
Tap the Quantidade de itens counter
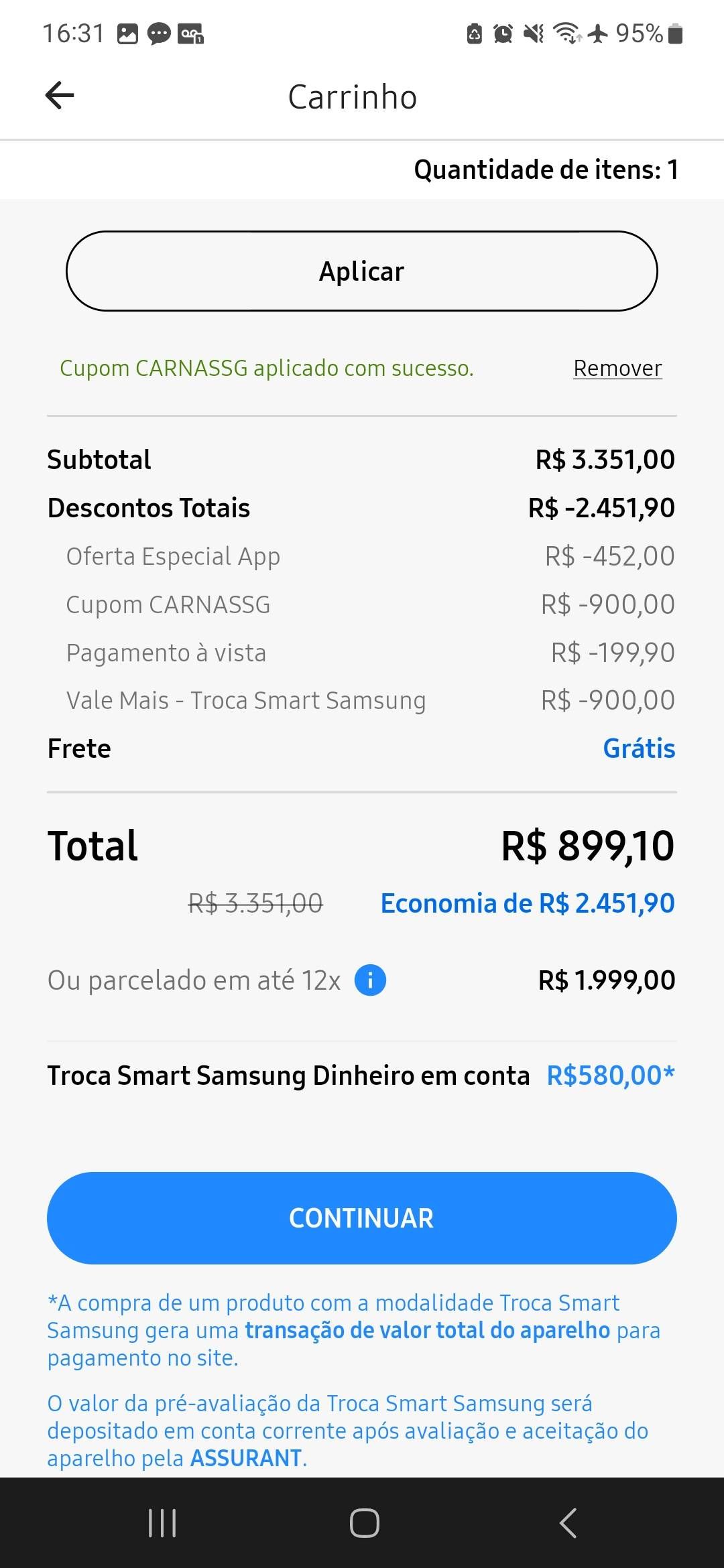coord(547,170)
